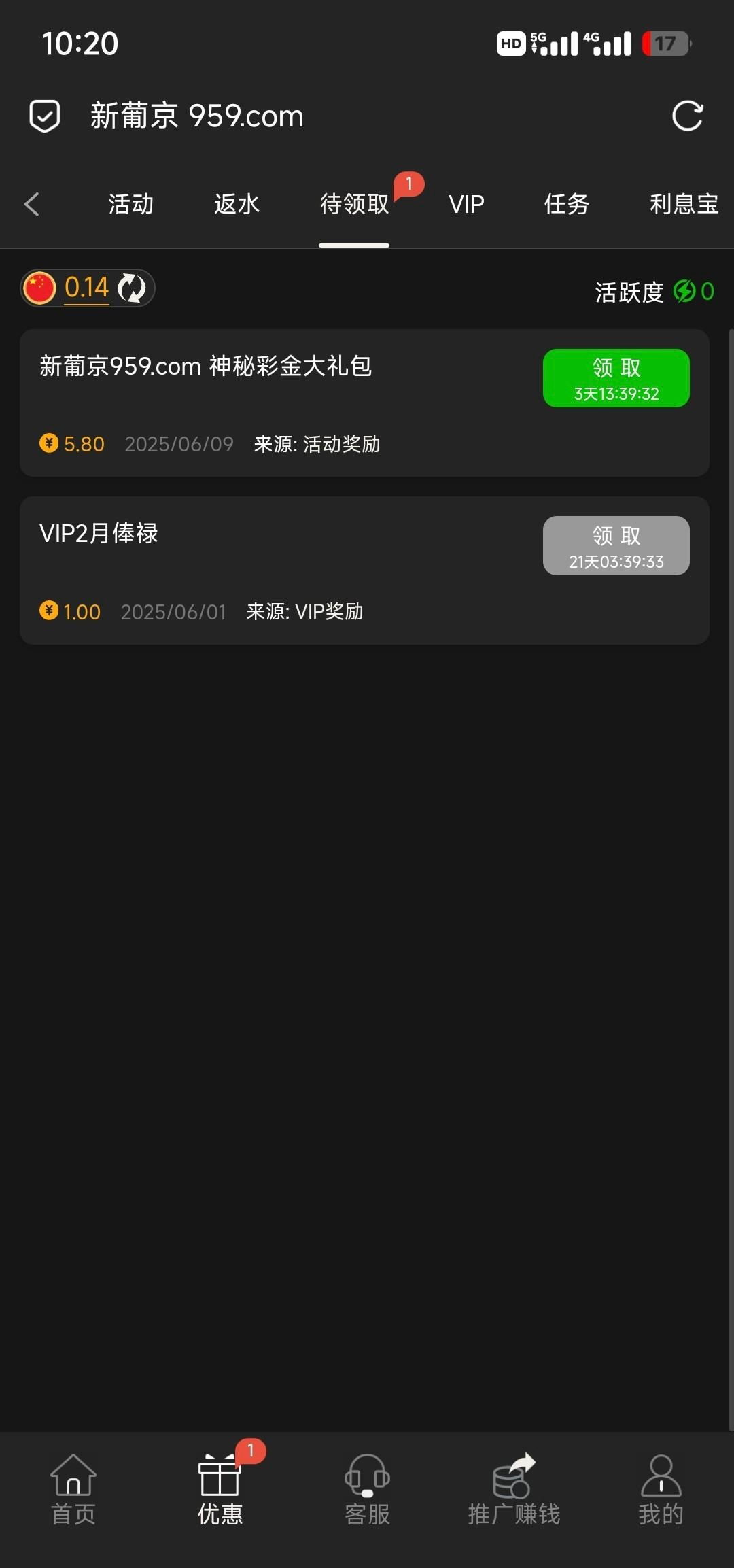
Task: Go to 首页 in bottom navigation
Action: pyautogui.click(x=73, y=1489)
